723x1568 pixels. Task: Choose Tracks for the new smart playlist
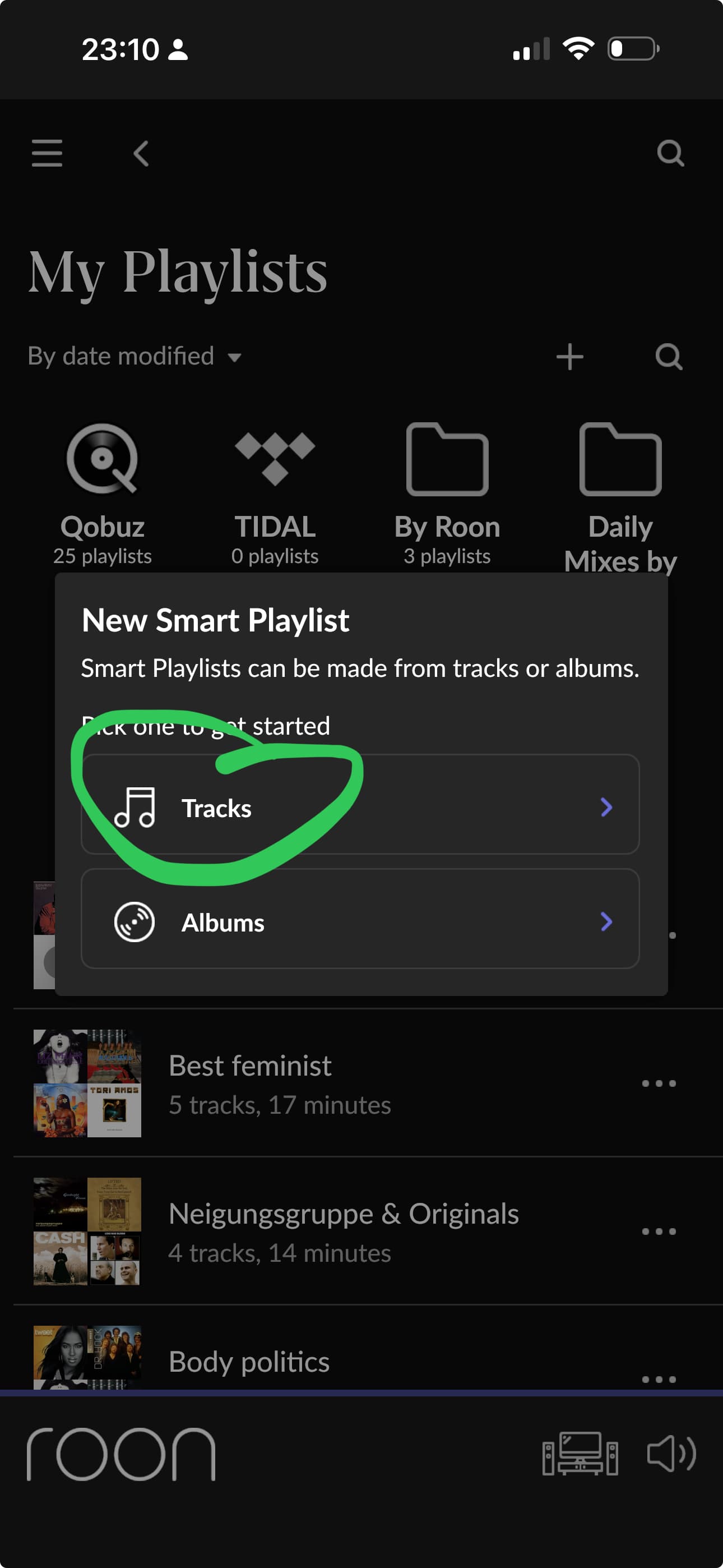[x=360, y=804]
